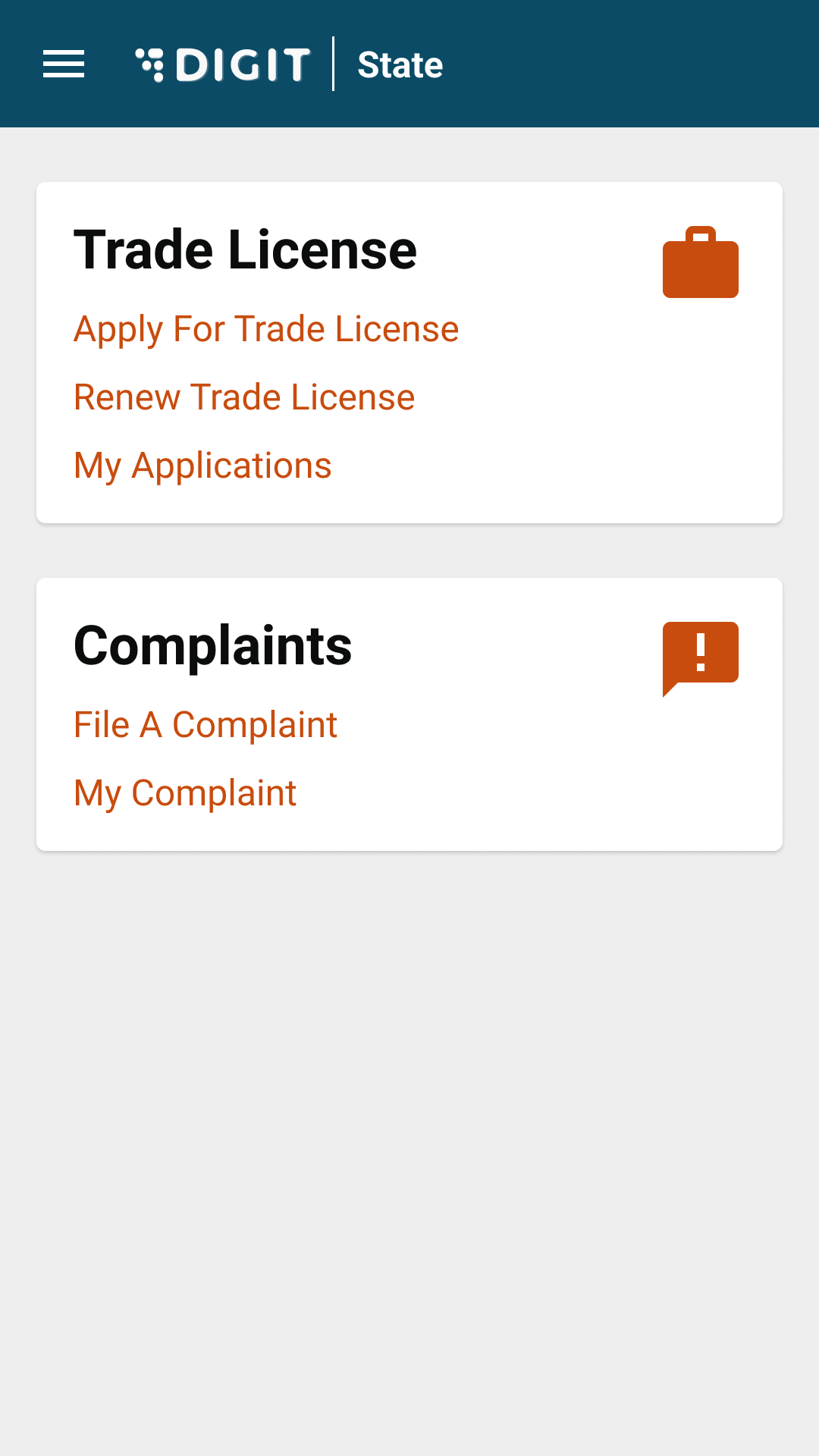Open My Complaint link
Image resolution: width=819 pixels, height=1456 pixels.
185,793
